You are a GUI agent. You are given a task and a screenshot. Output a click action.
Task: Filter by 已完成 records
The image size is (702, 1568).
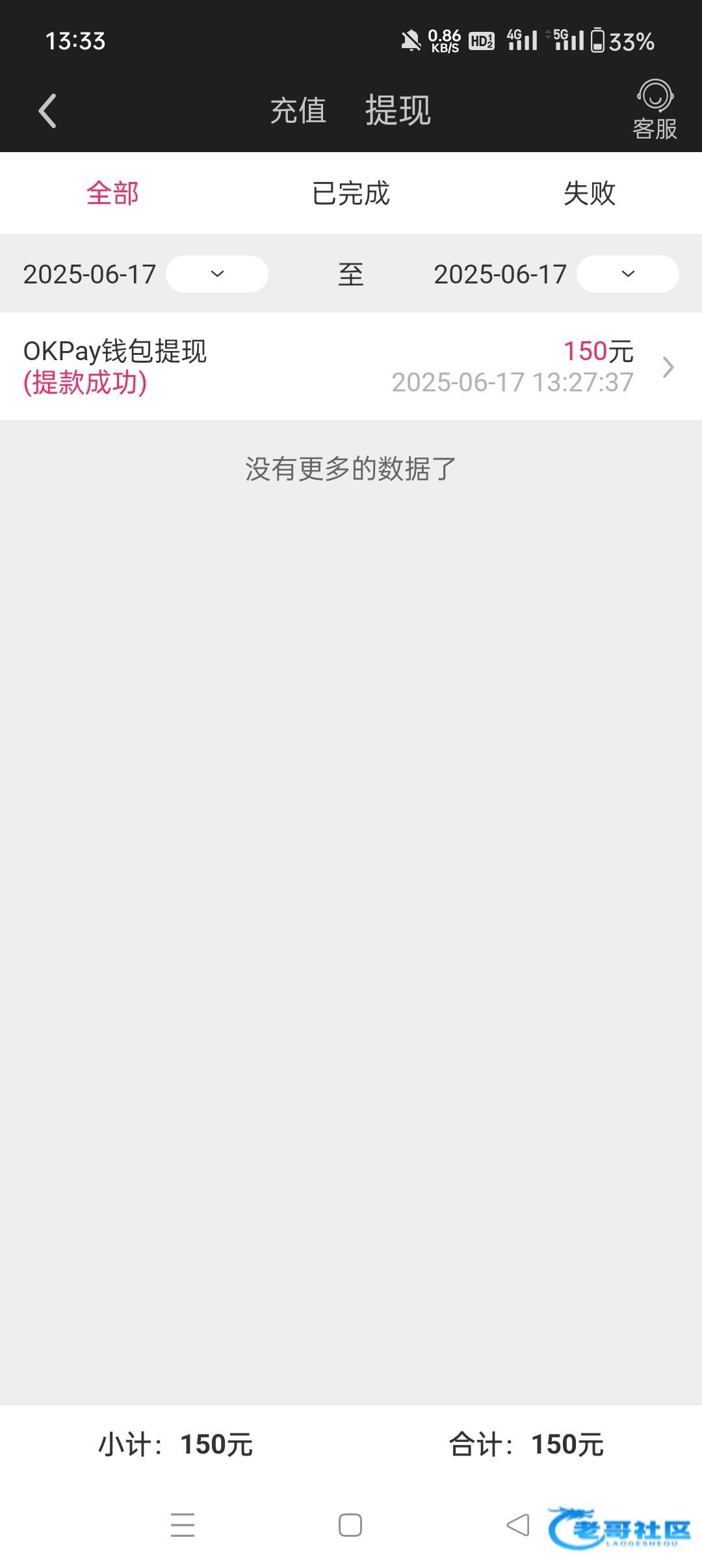tap(351, 193)
